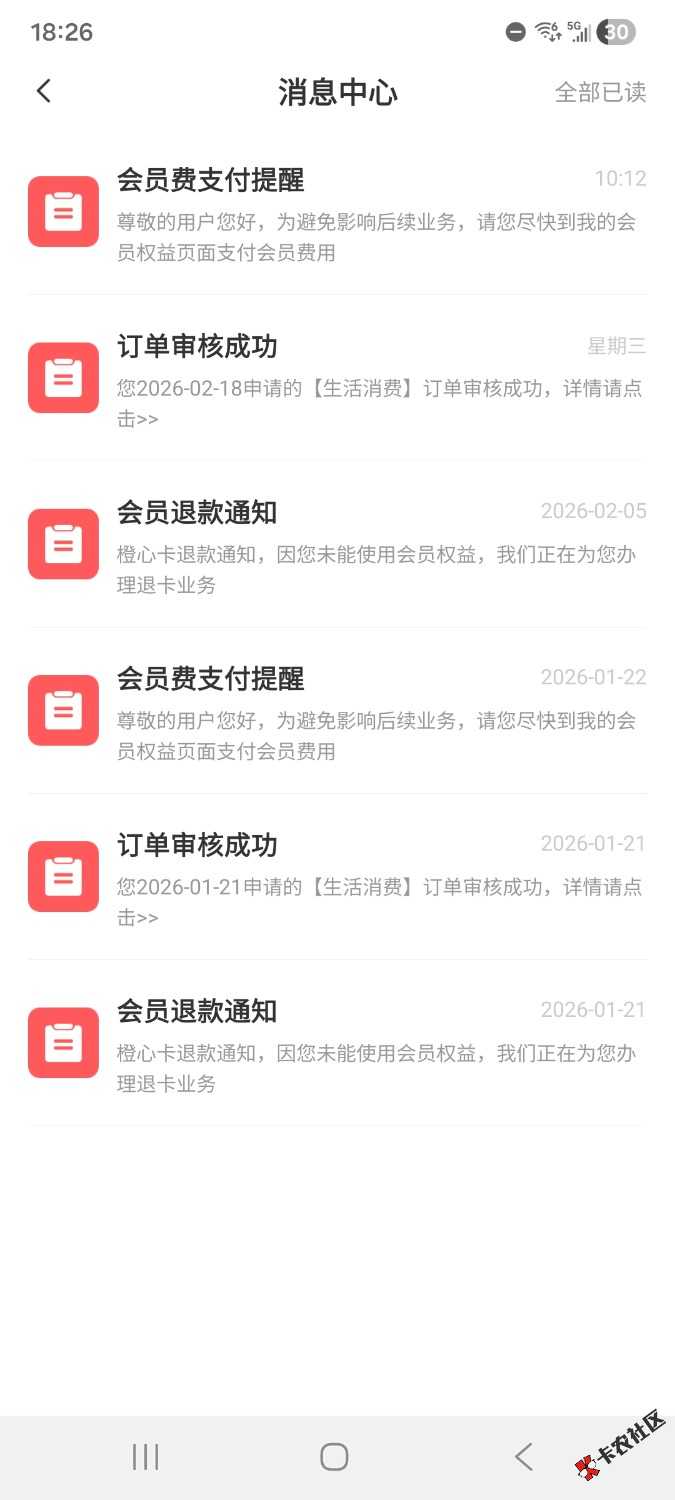This screenshot has width=675, height=1500.
Task: Tap the system home button
Action: 334,1457
